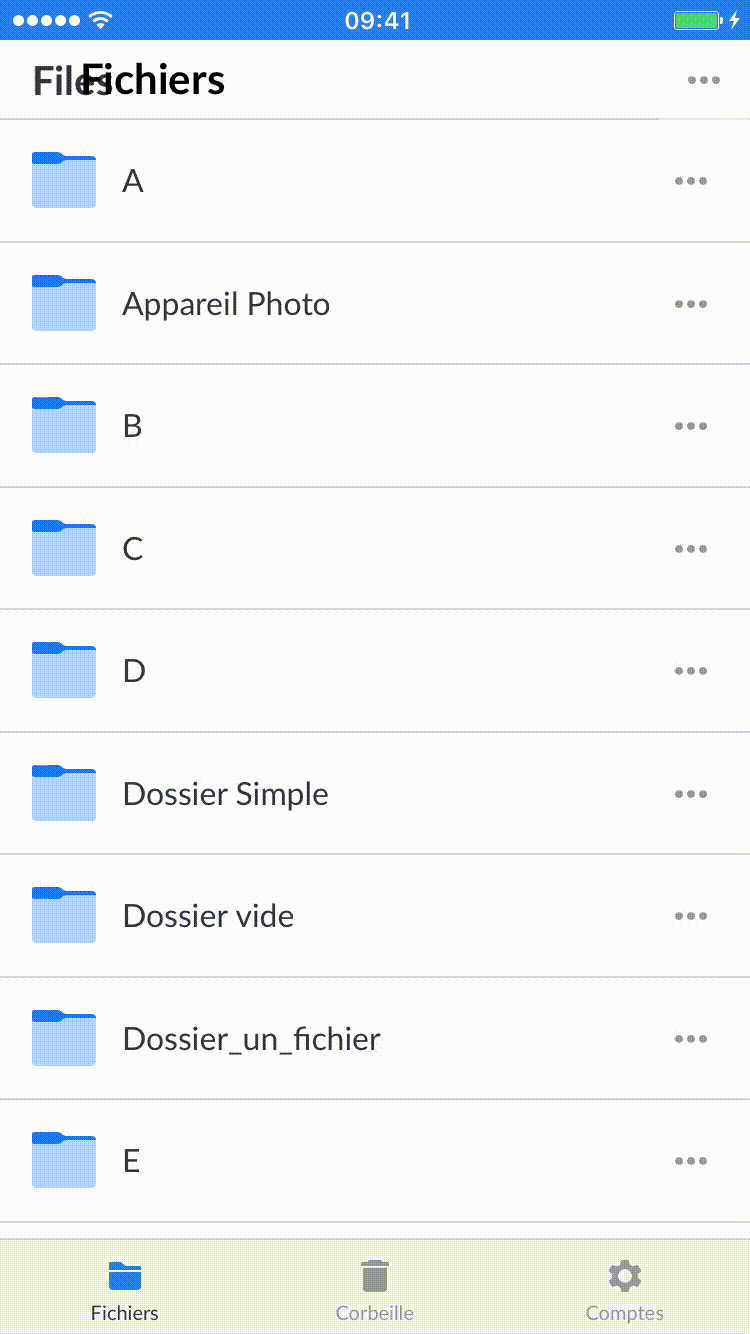Open more options for Dossier_un_fichier
Image resolution: width=750 pixels, height=1334 pixels.
point(691,1039)
